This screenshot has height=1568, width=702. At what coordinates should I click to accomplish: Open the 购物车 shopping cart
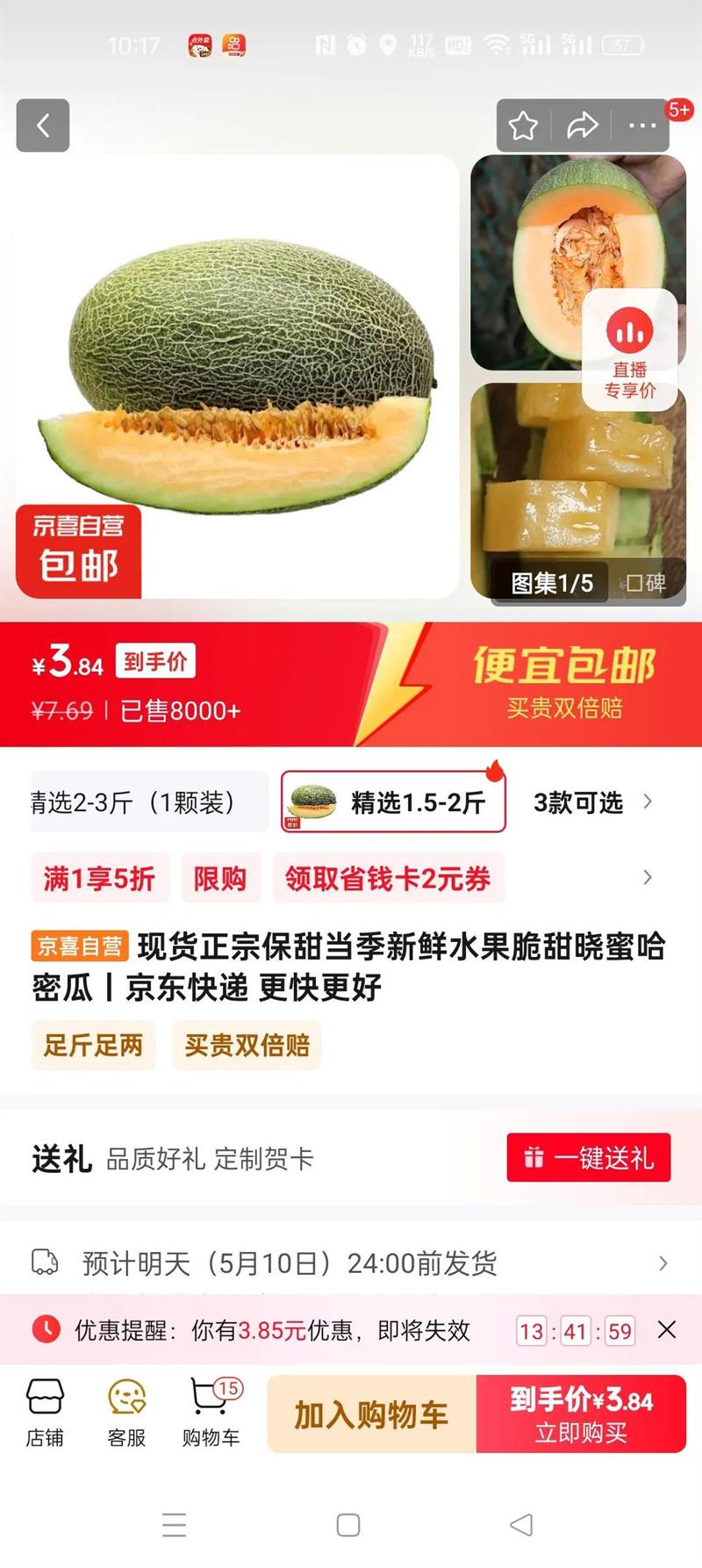coord(211,1413)
